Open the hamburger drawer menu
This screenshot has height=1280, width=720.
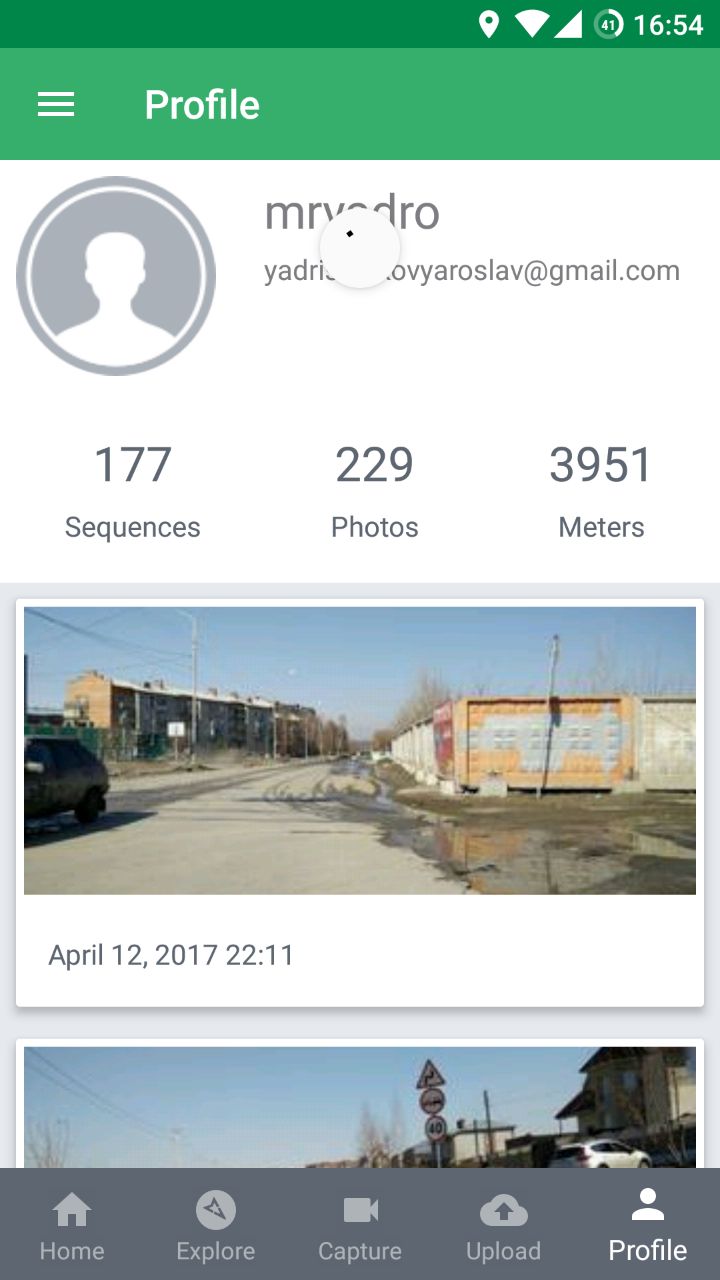(56, 105)
